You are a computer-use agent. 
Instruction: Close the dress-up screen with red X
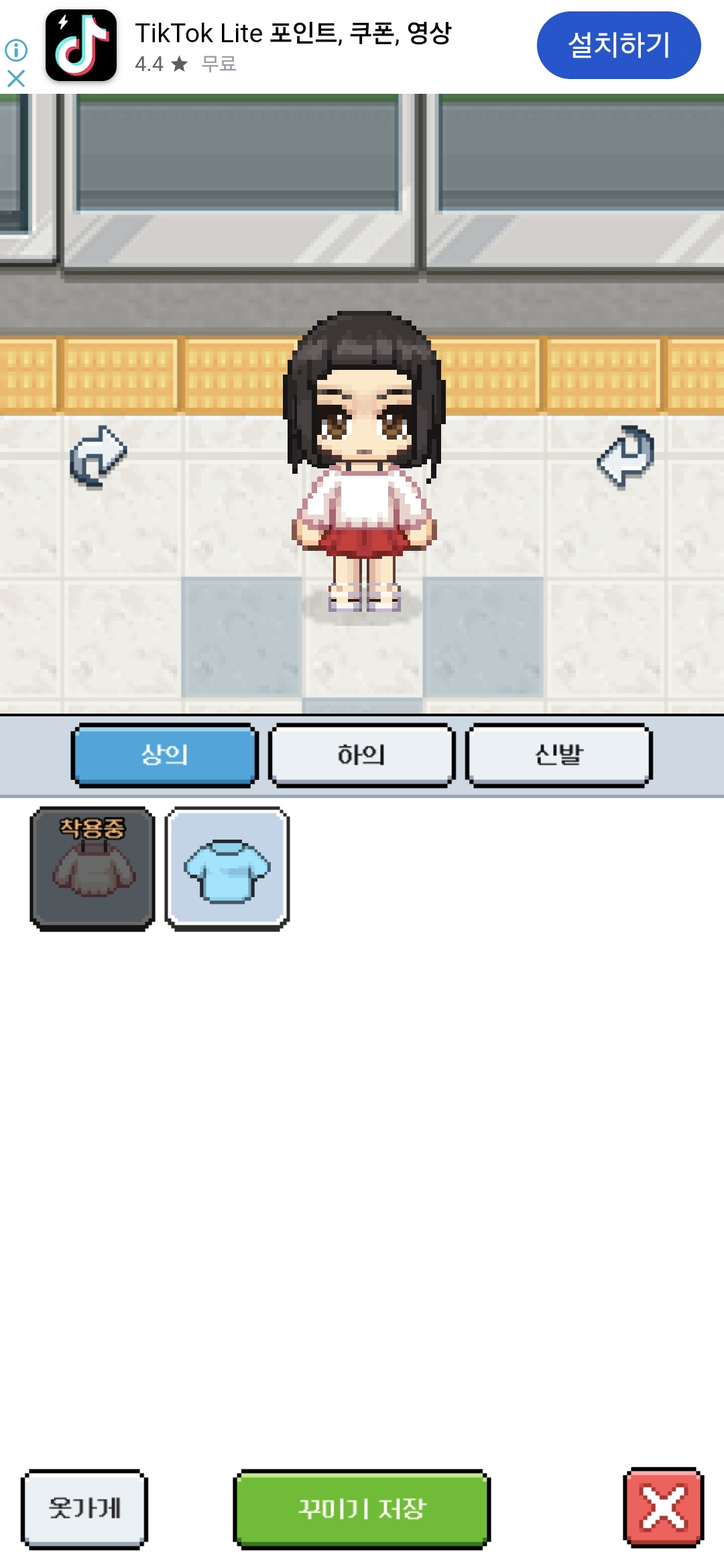(x=663, y=1508)
